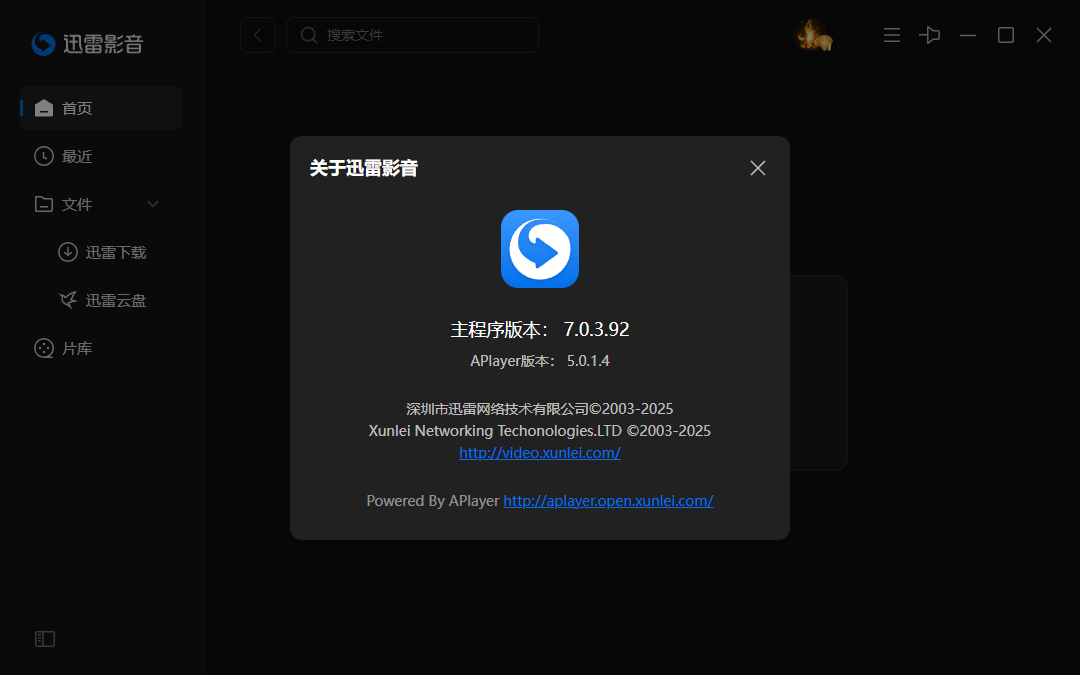Maximize the window
The width and height of the screenshot is (1080, 675).
point(1006,35)
